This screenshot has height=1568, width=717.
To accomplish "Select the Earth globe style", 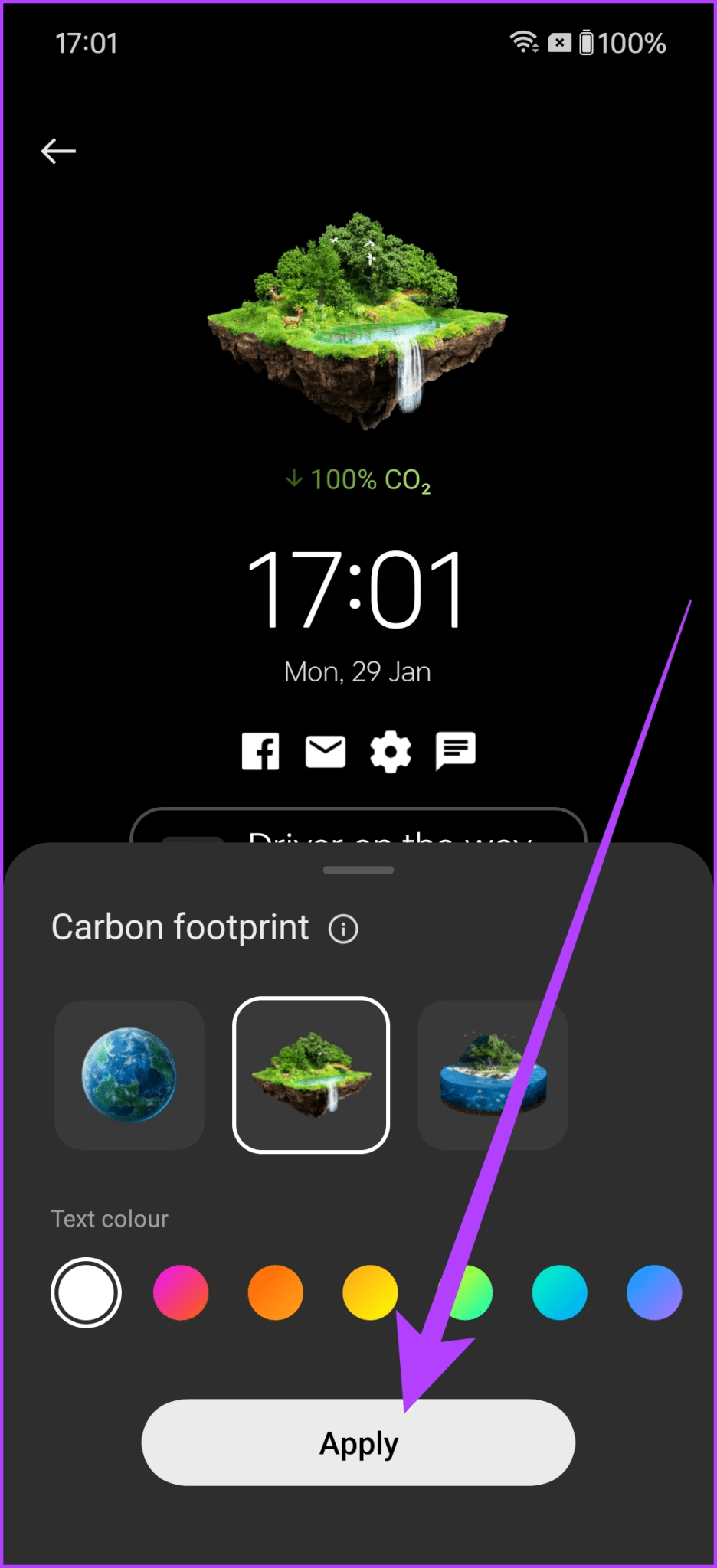I will 129,1075.
